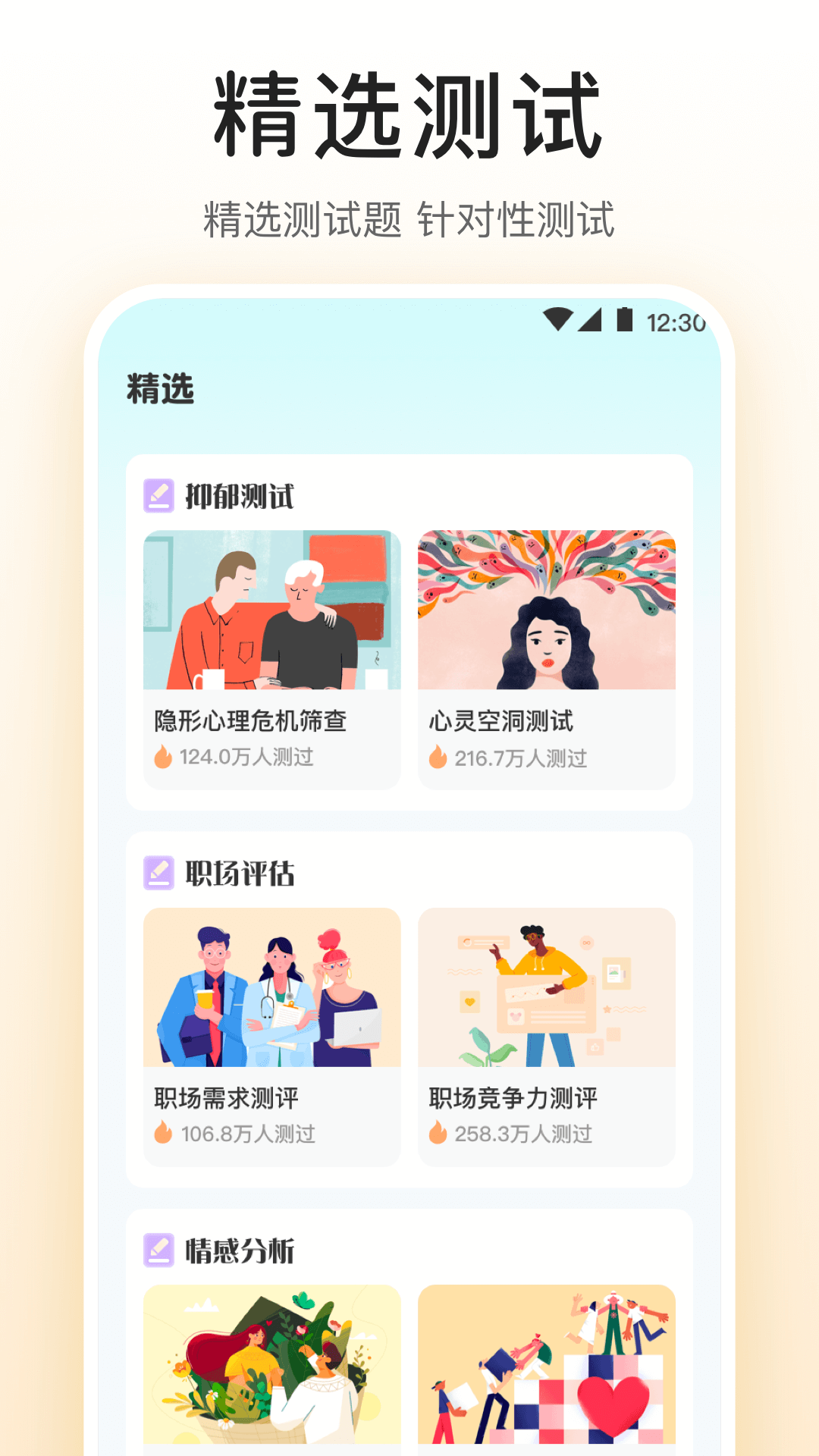This screenshot has width=819, height=1456.
Task: Click the pencil icon beside 职场评估
Action: [158, 872]
